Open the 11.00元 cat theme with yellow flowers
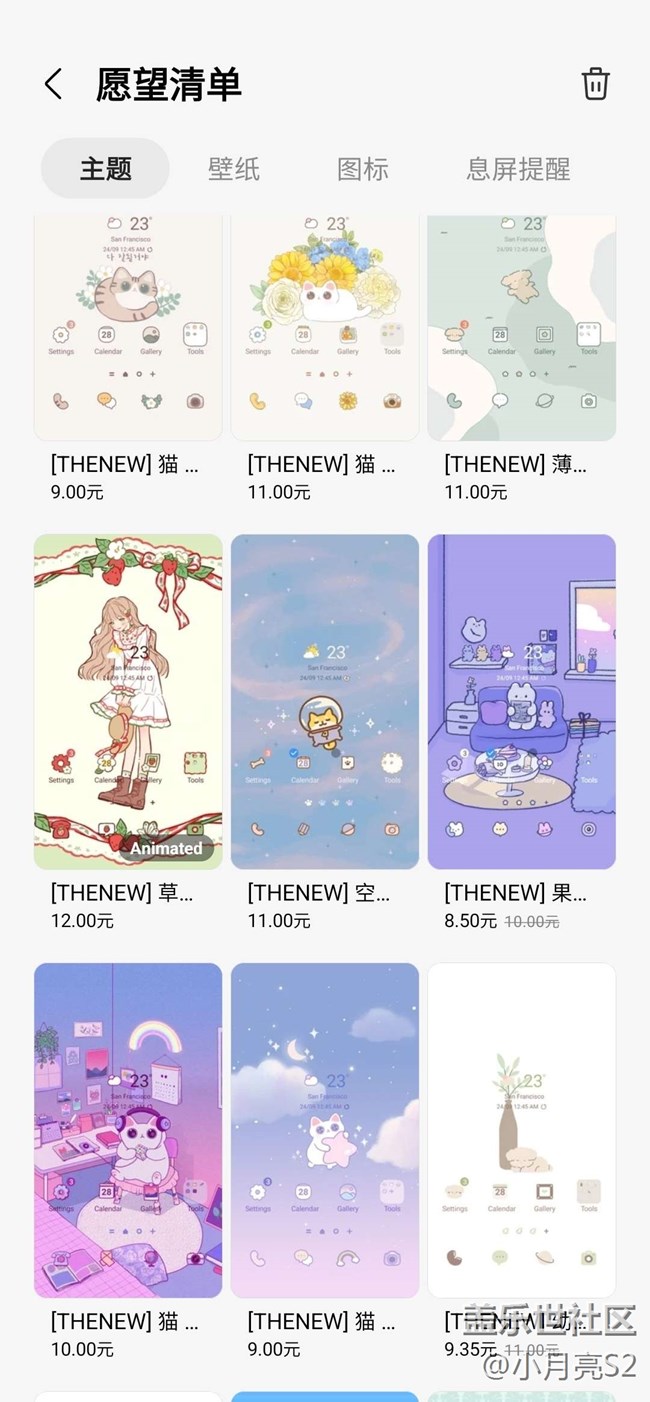 (x=325, y=330)
